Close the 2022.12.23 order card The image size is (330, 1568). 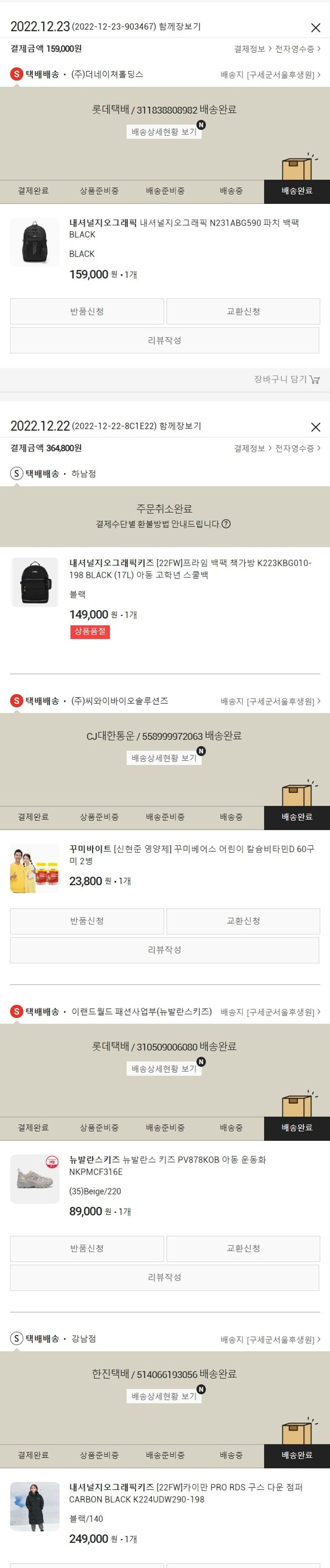point(315,27)
